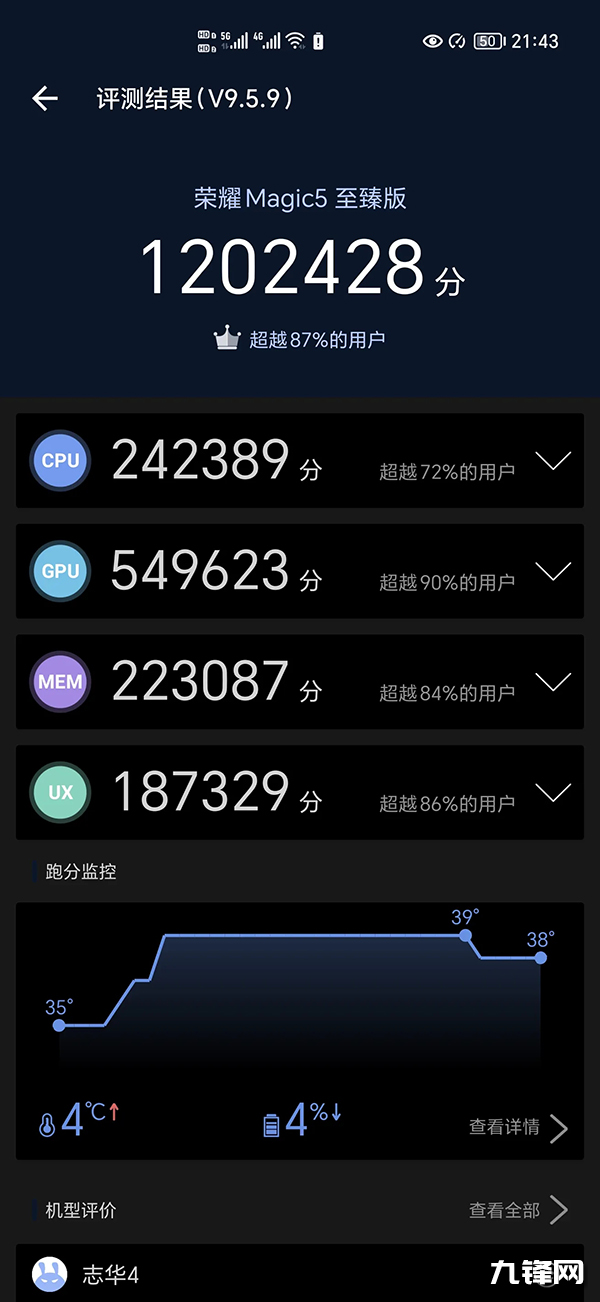Expand the CPU score details
This screenshot has width=600, height=1302.
(x=552, y=461)
